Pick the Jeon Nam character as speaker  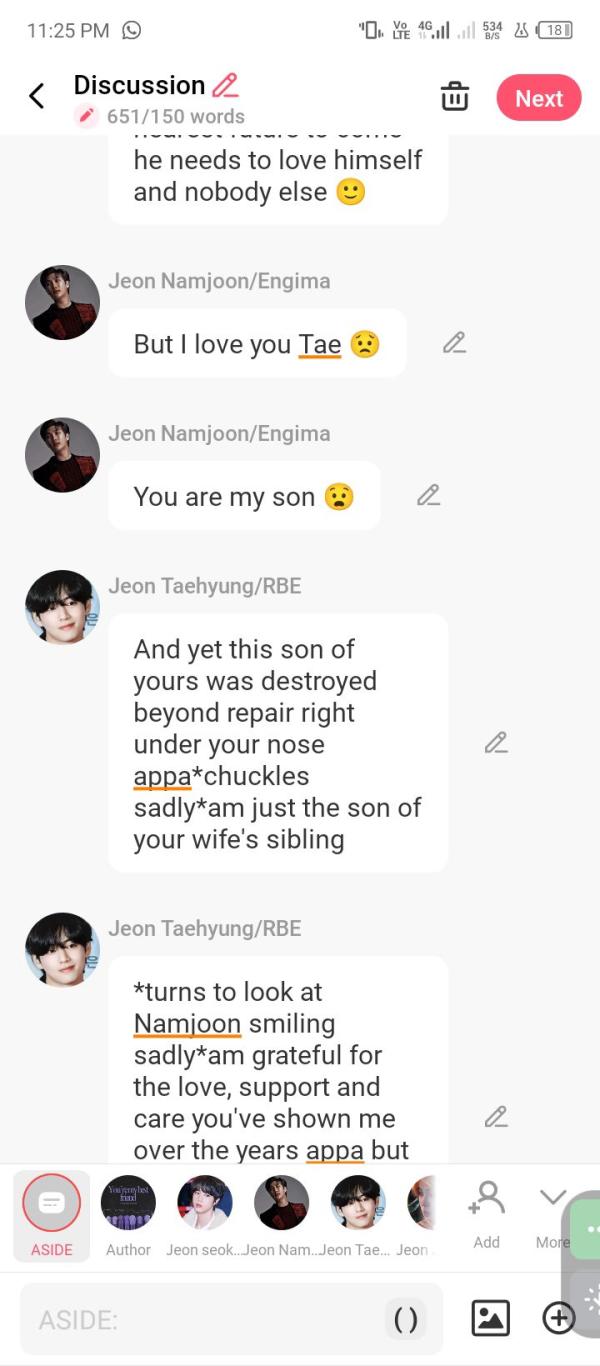coord(281,1215)
